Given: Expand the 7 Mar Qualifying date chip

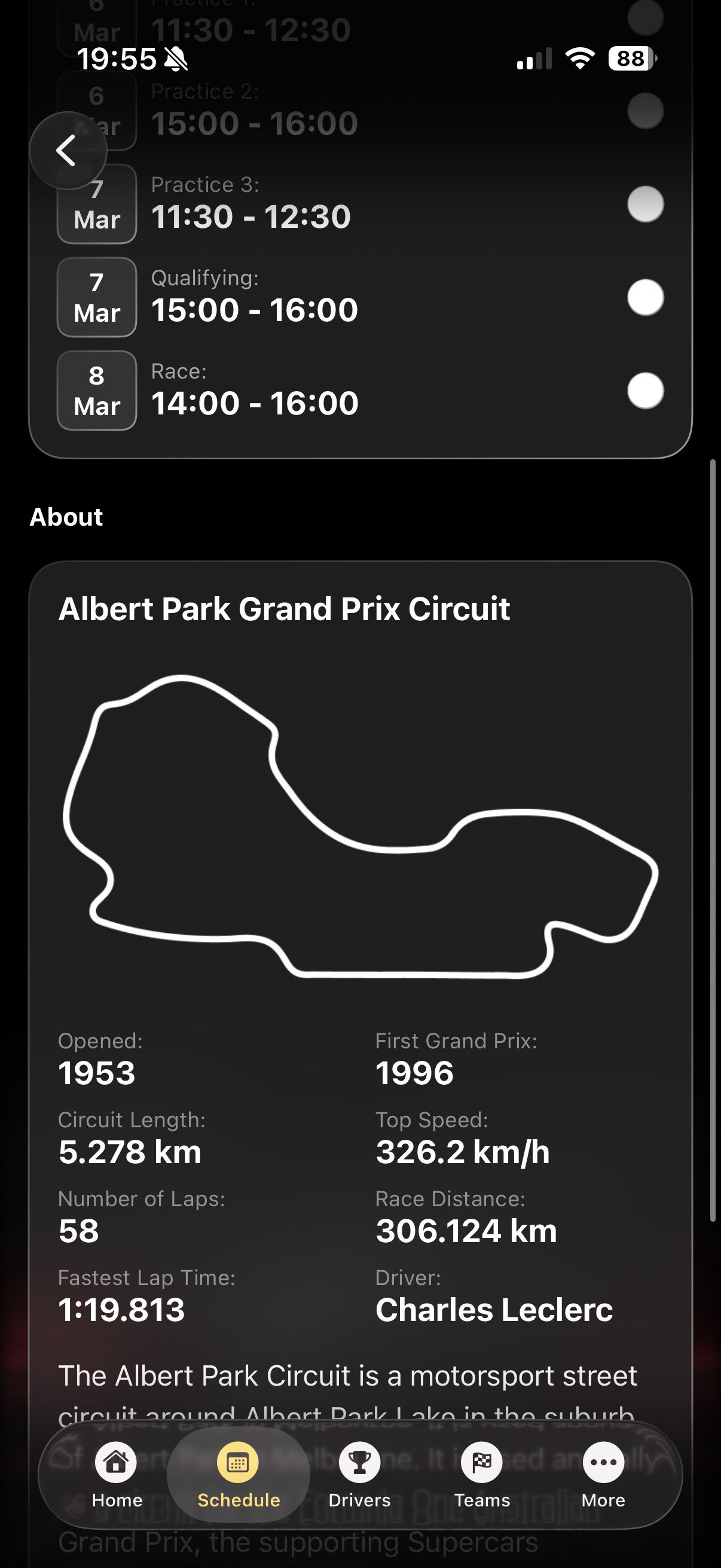Looking at the screenshot, I should click(x=96, y=298).
